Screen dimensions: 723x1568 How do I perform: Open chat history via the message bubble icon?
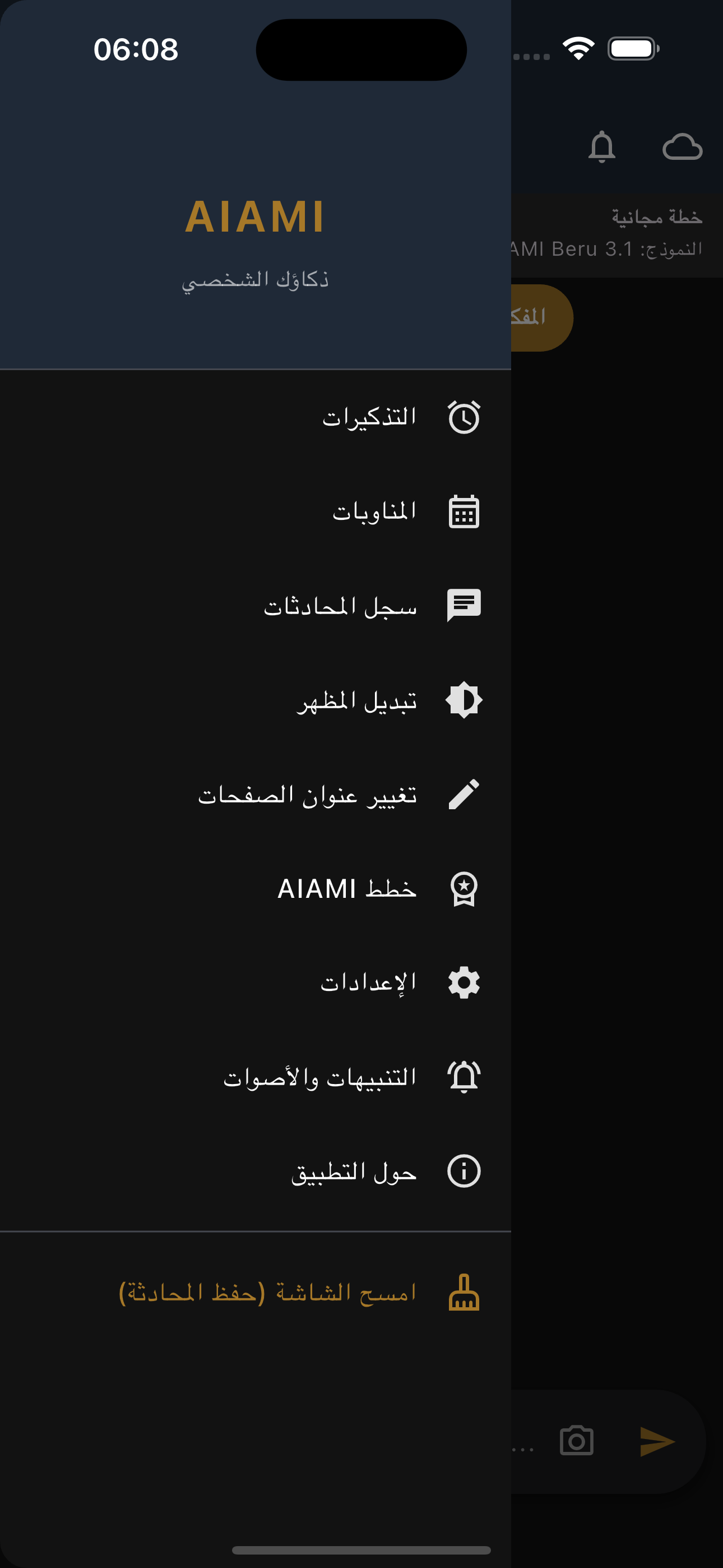click(x=465, y=606)
